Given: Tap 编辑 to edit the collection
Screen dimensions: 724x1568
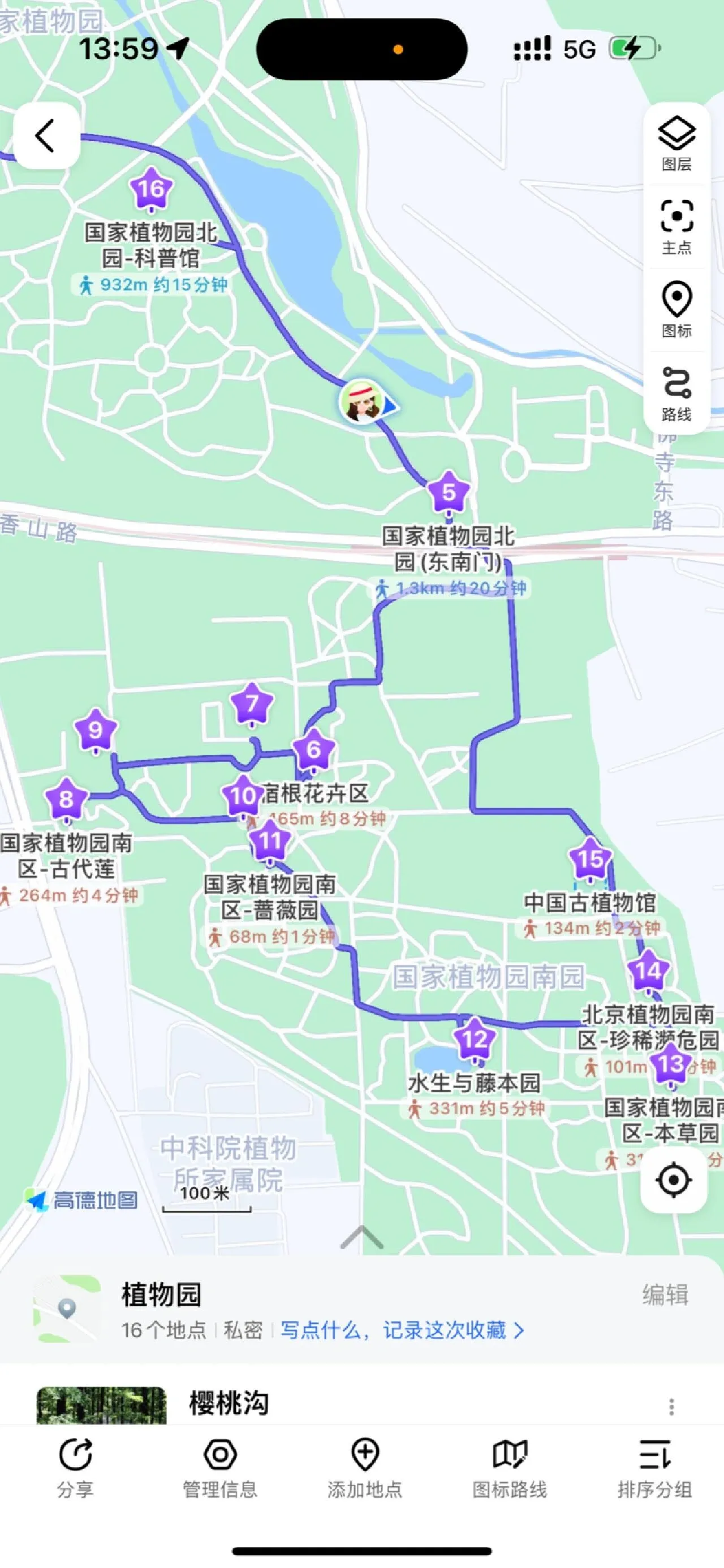Looking at the screenshot, I should point(665,1294).
